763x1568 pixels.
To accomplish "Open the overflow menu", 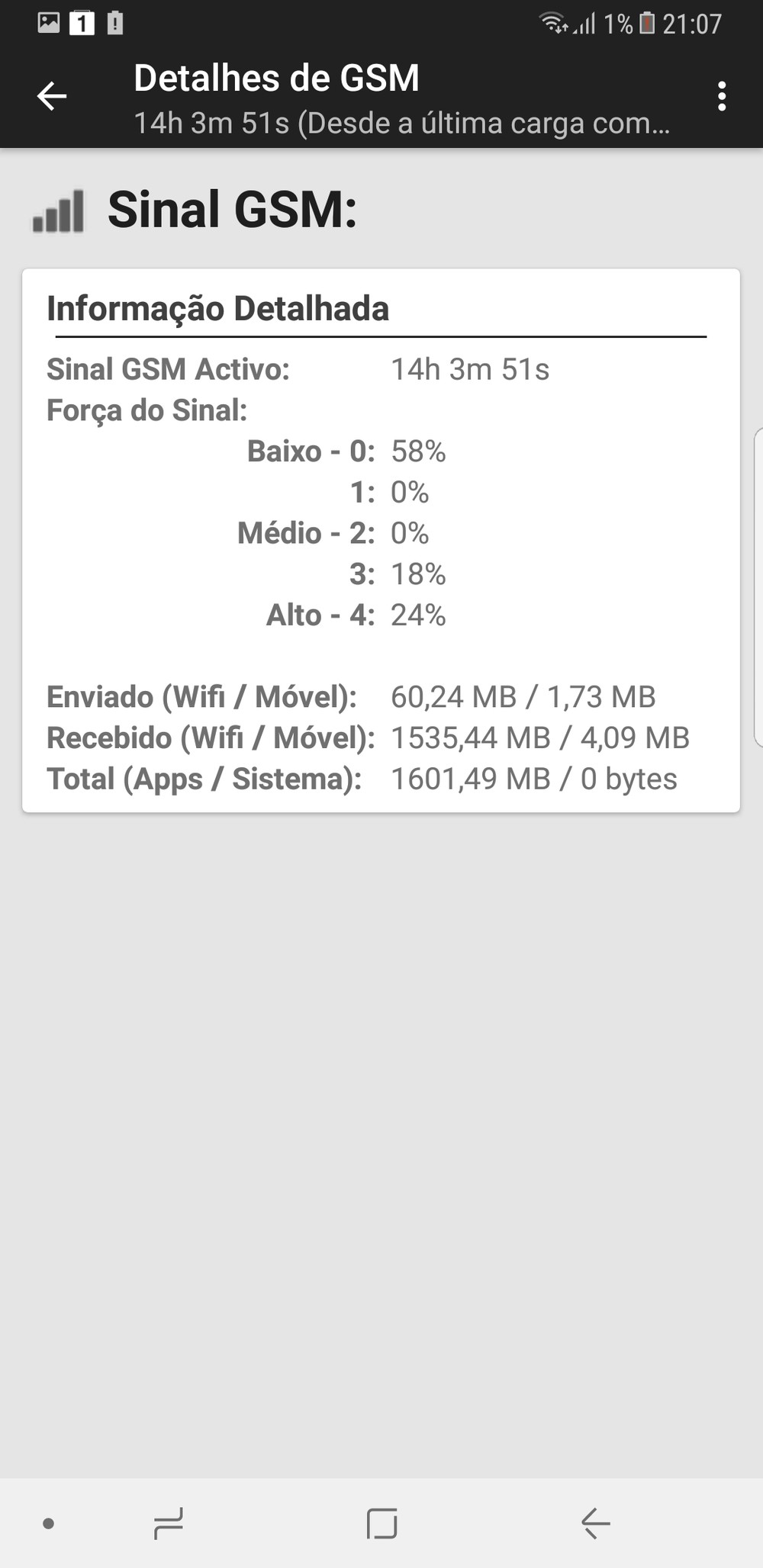I will (x=721, y=97).
